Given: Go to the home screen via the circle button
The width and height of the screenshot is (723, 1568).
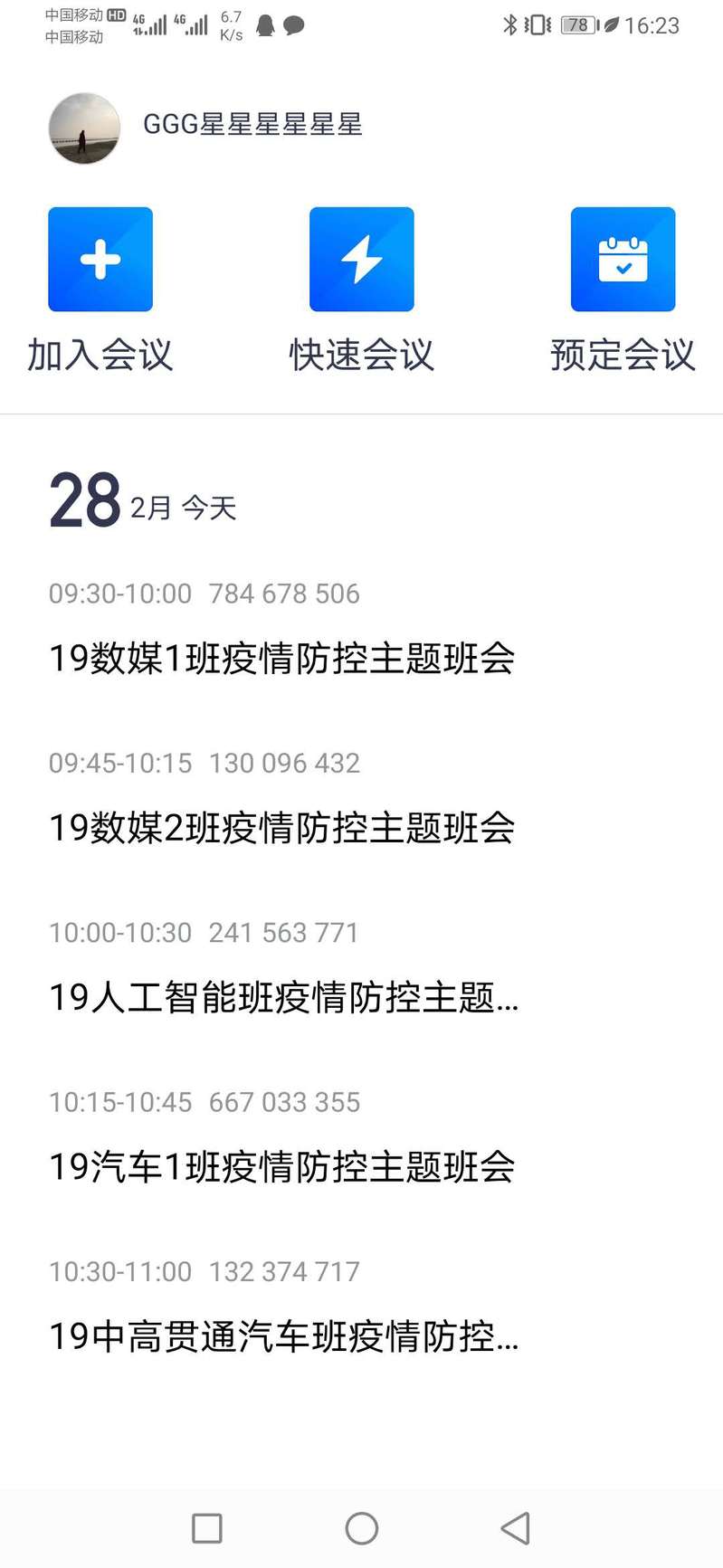Looking at the screenshot, I should pos(361,1528).
